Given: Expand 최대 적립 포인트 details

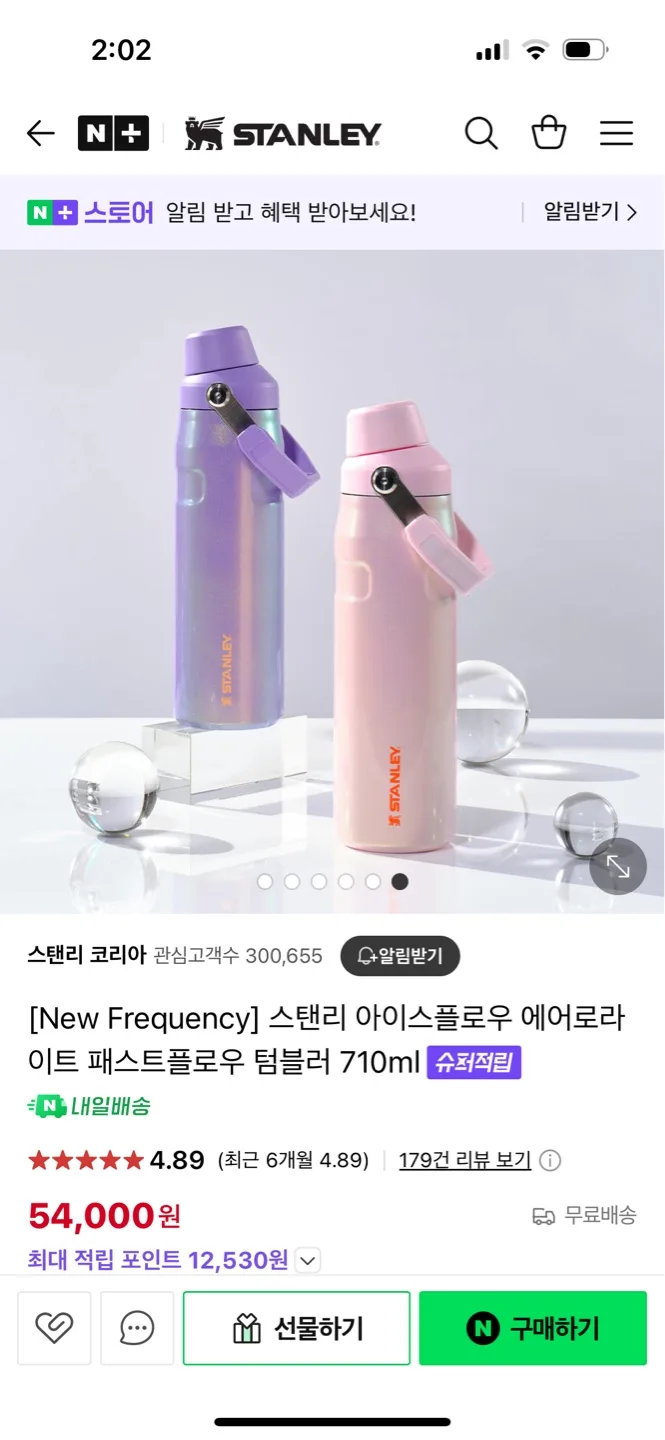Looking at the screenshot, I should click(x=308, y=1260).
